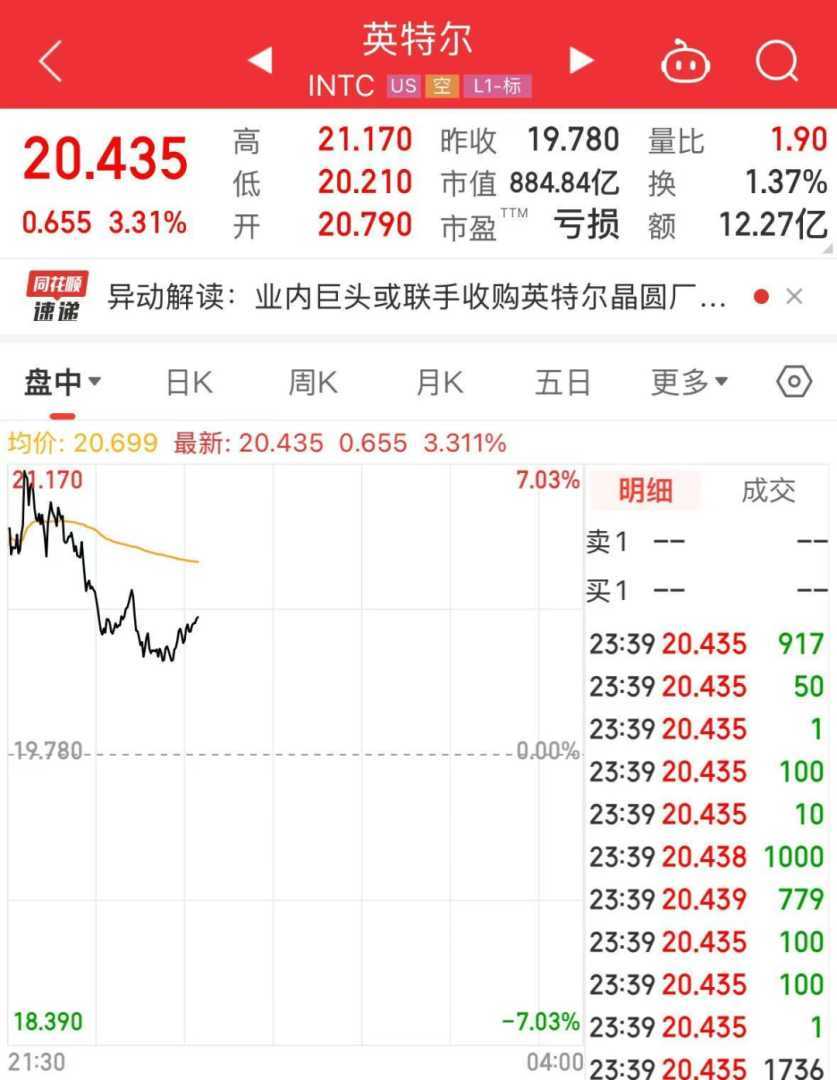Open chart settings hexagon icon
The width and height of the screenshot is (837, 1080).
[794, 382]
